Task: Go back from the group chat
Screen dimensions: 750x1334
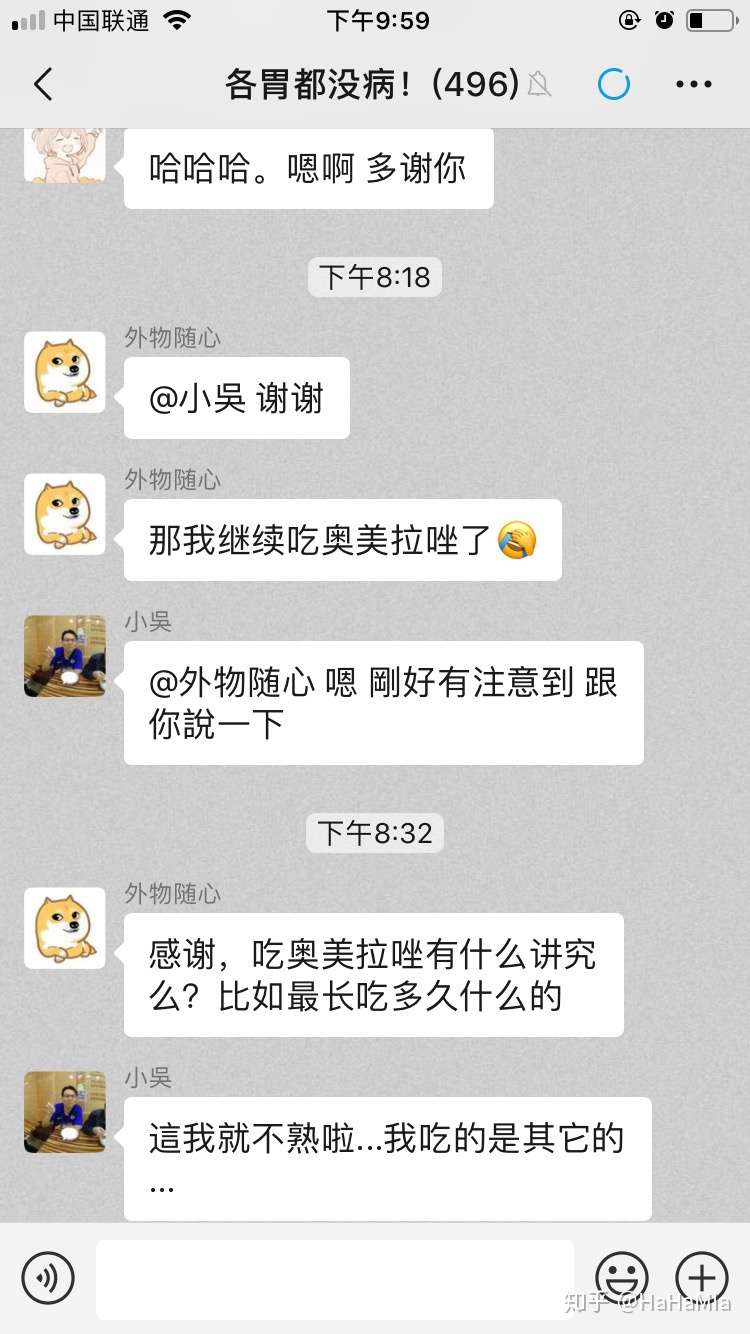Action: pyautogui.click(x=43, y=85)
